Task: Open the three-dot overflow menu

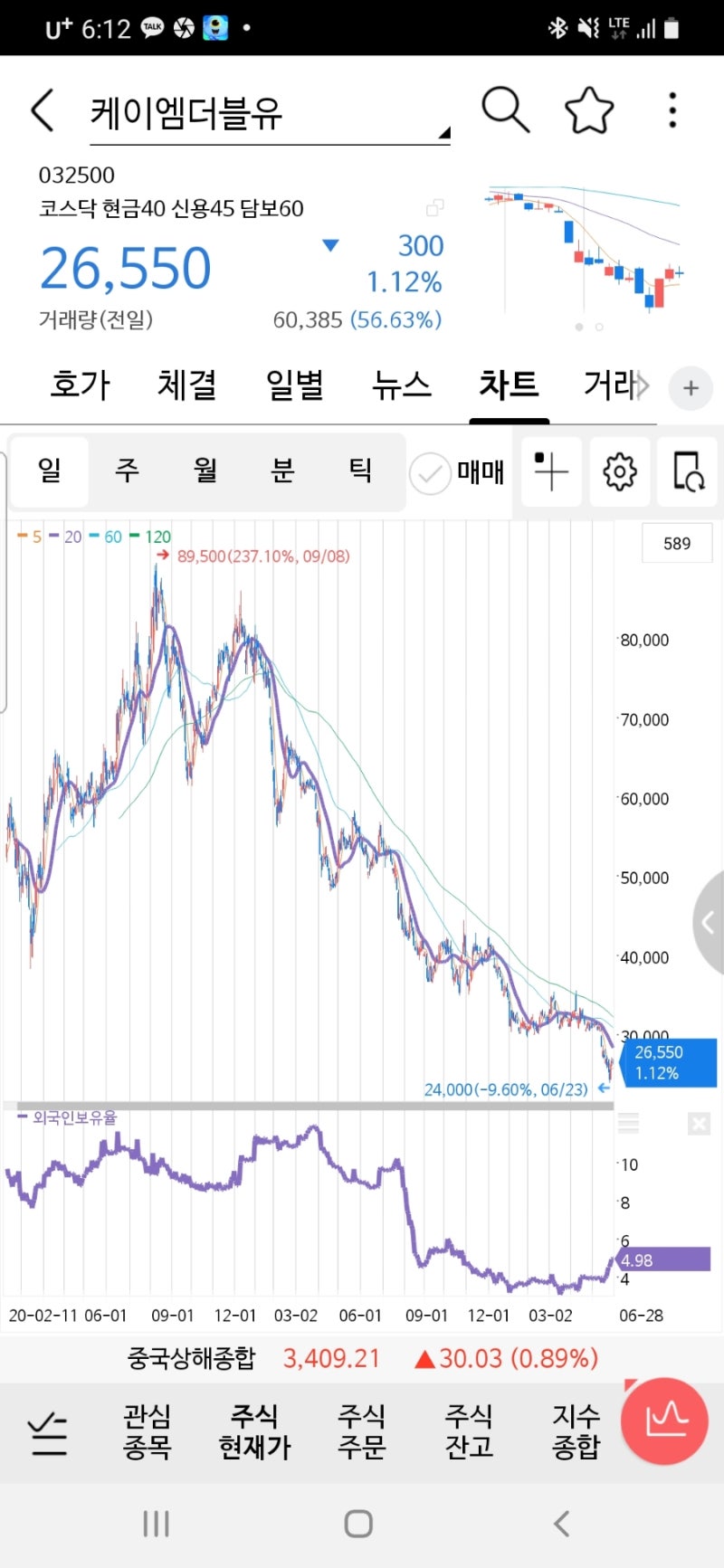Action: (x=672, y=109)
